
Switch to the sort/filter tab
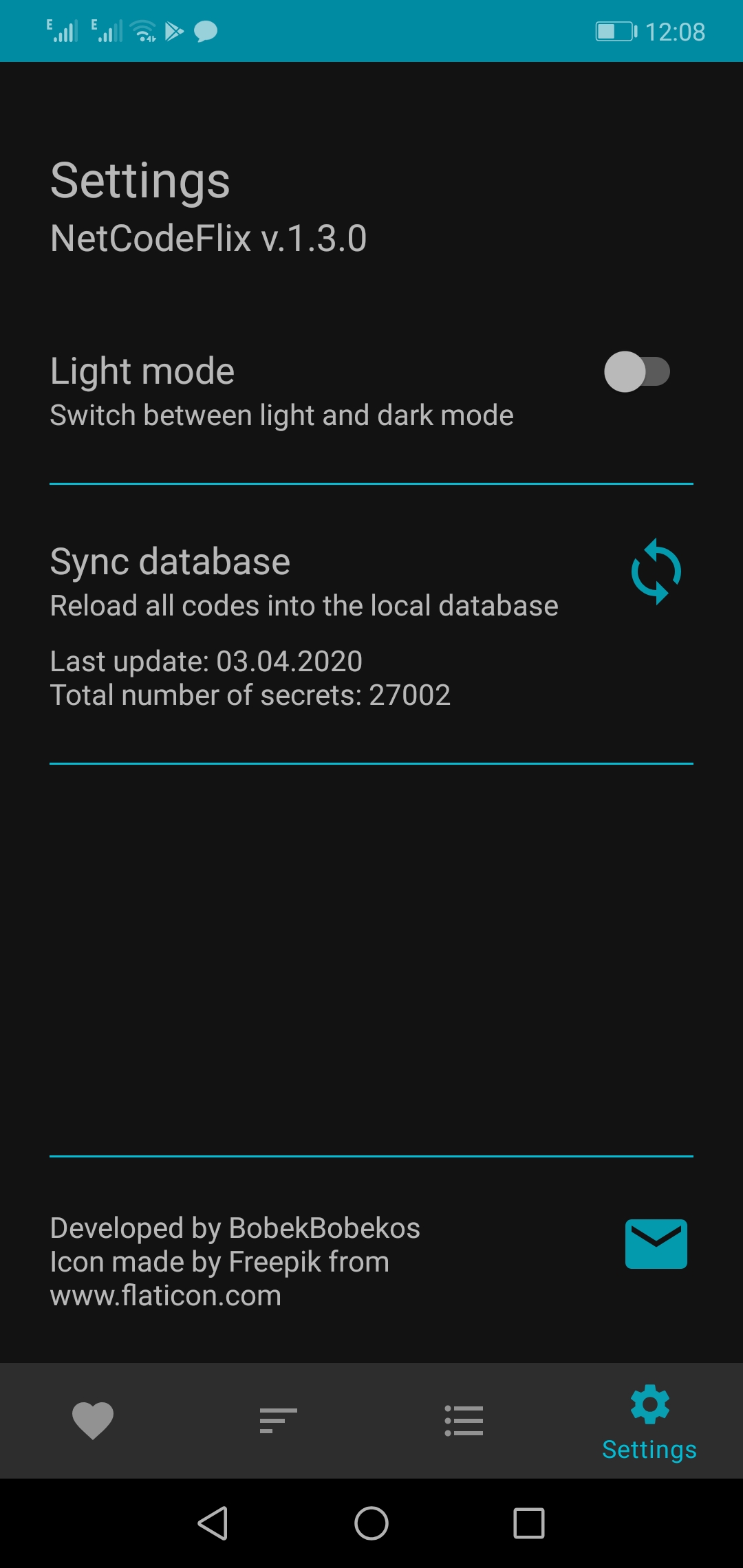click(x=278, y=1420)
